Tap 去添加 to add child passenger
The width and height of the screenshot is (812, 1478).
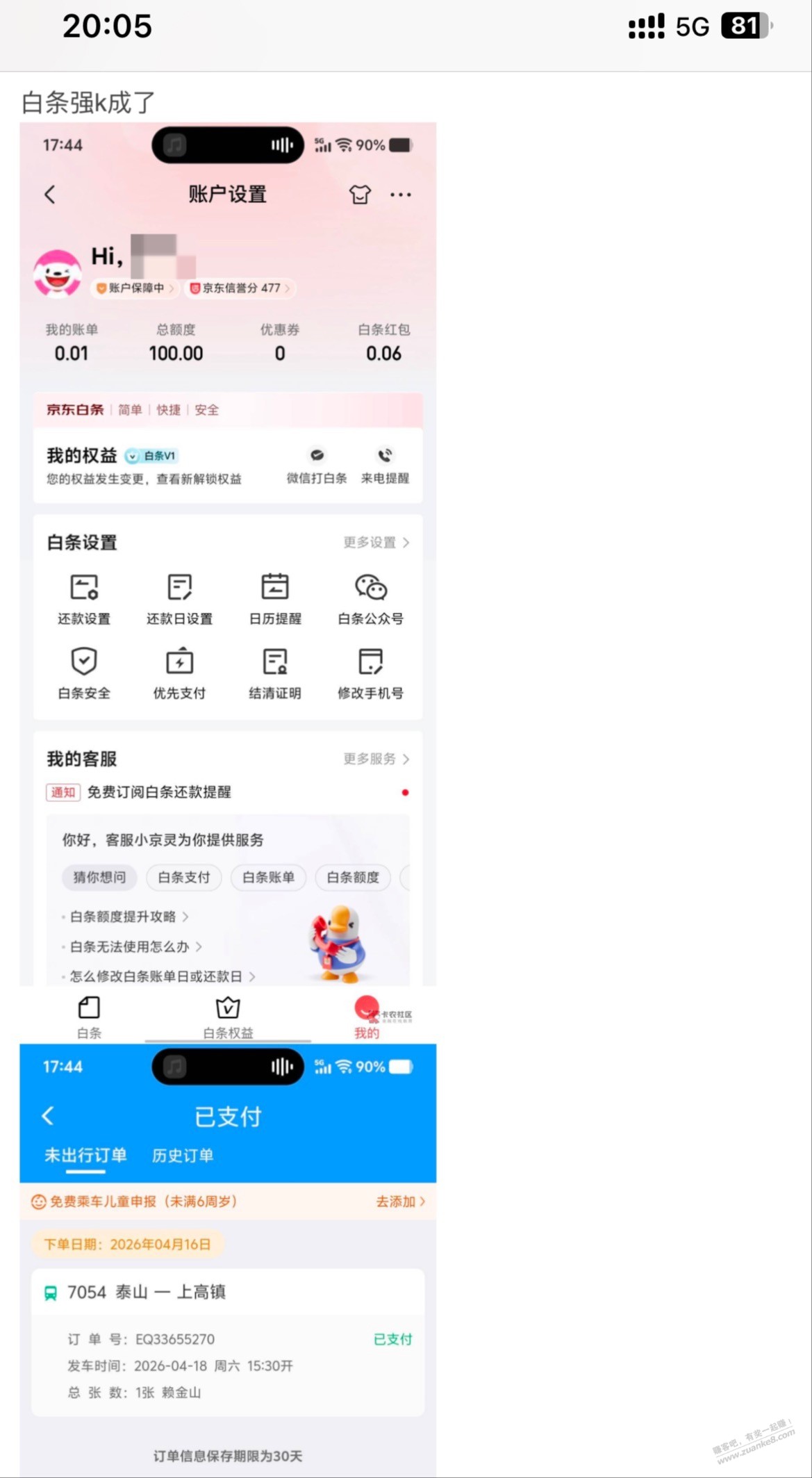pyautogui.click(x=396, y=1201)
